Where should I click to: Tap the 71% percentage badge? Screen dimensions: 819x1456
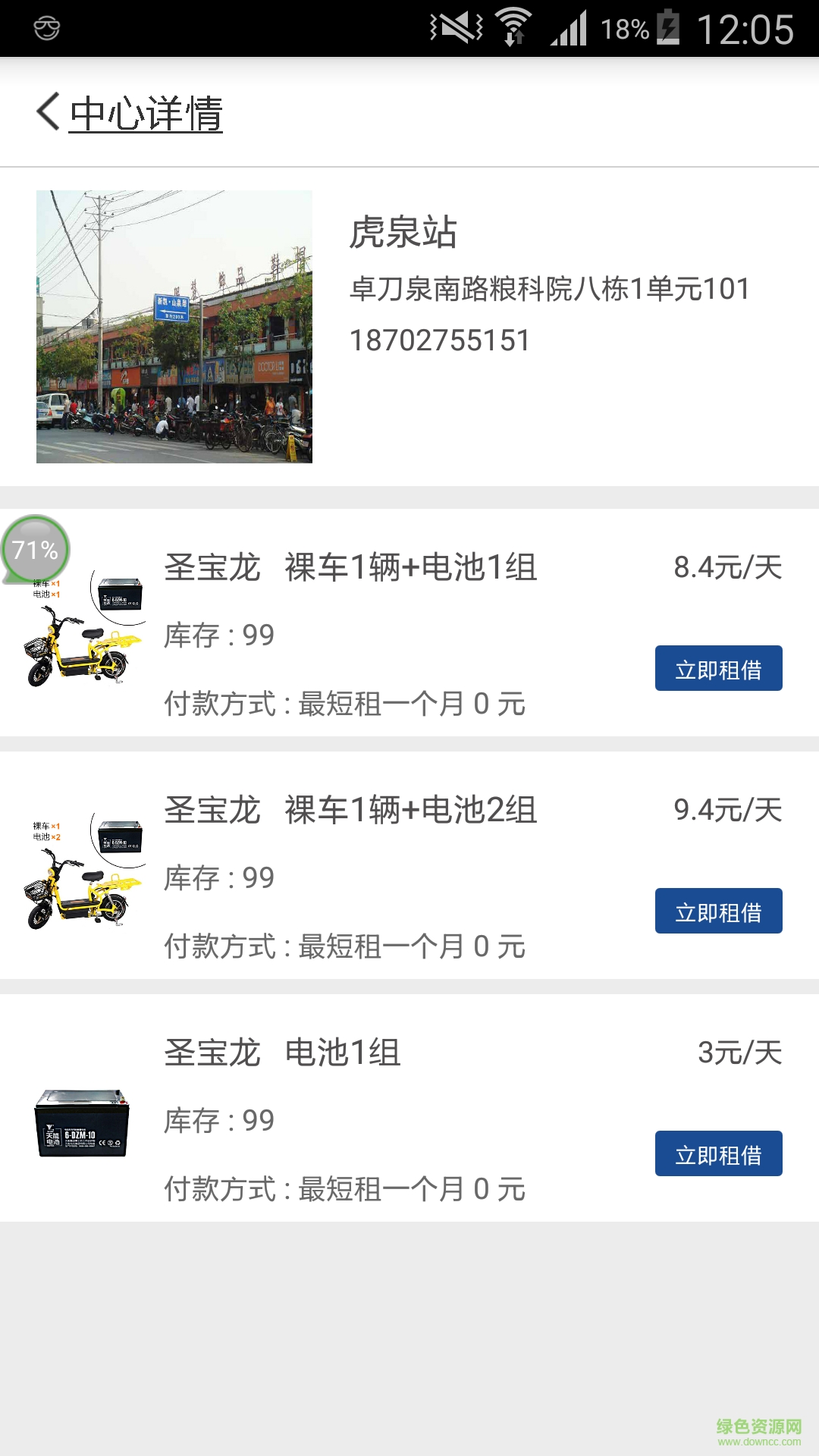[35, 548]
